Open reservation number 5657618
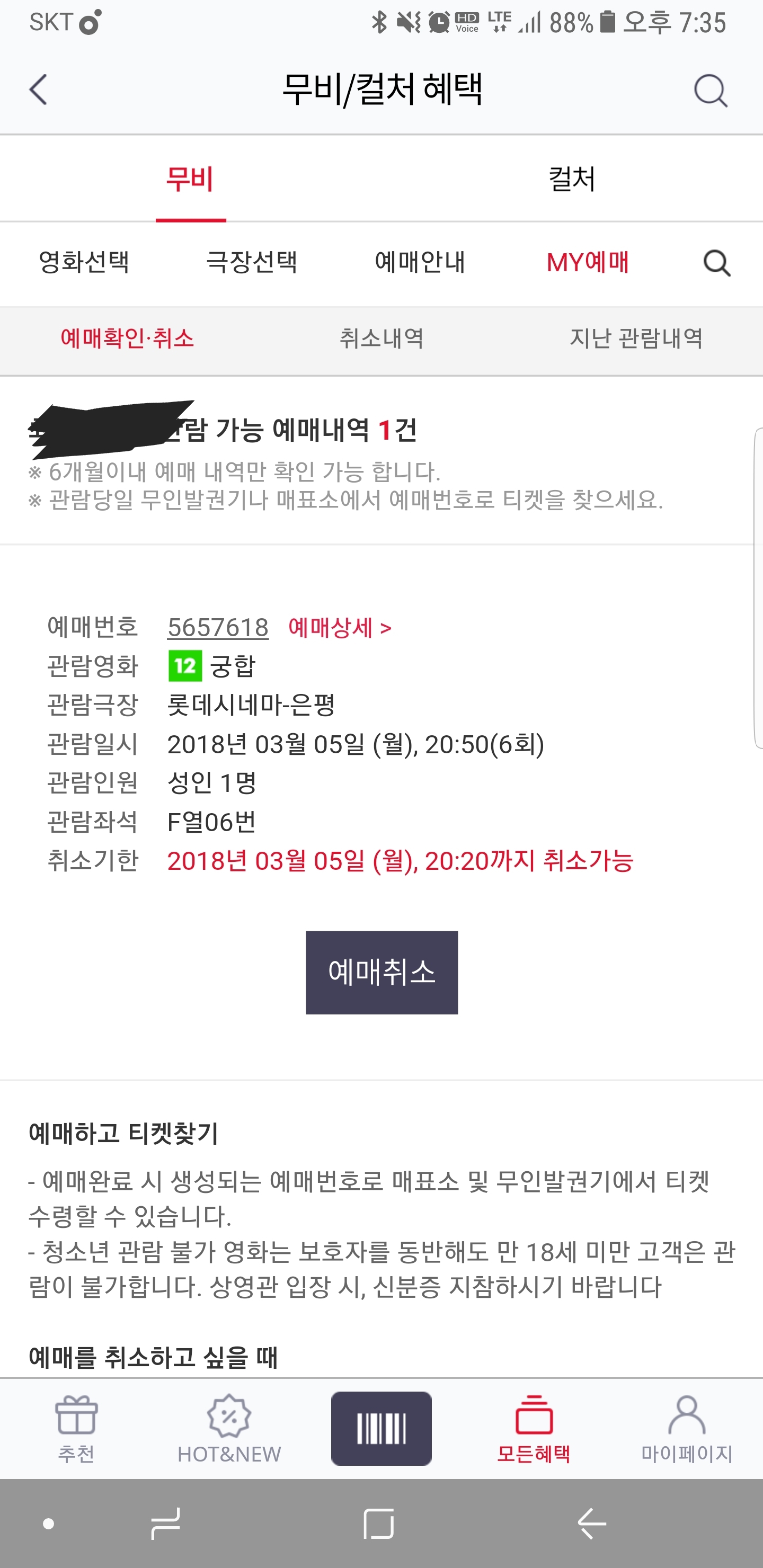 click(218, 628)
